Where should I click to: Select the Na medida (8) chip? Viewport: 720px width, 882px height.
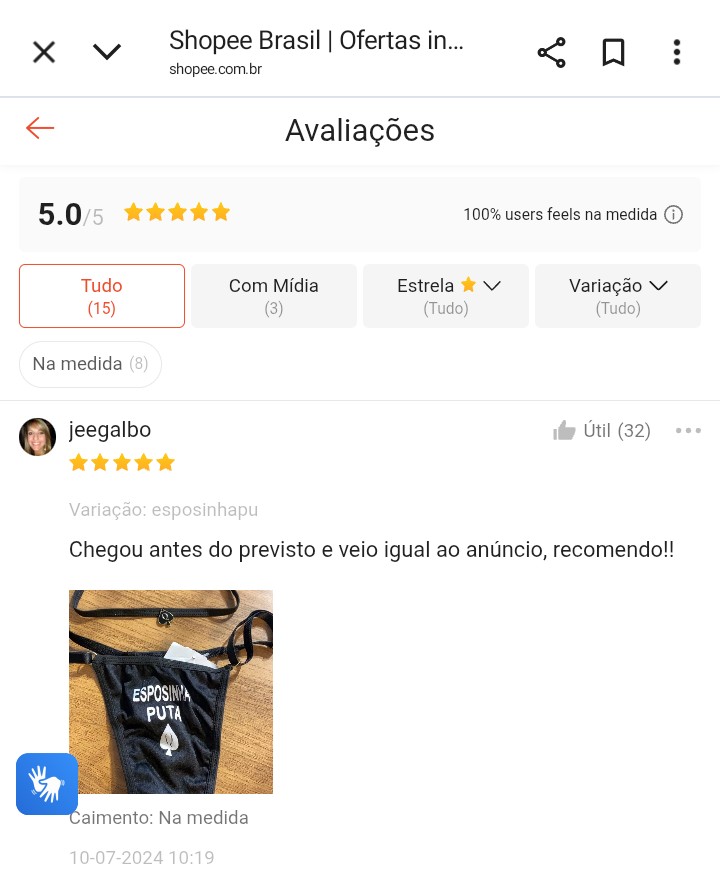(90, 364)
